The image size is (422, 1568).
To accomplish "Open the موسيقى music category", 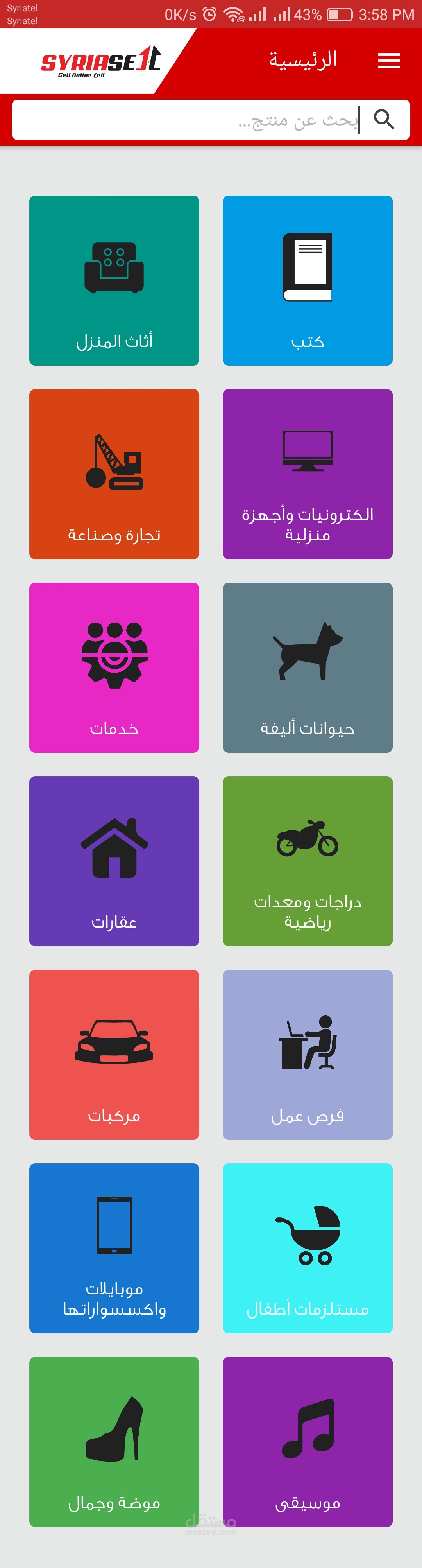I will click(x=307, y=1441).
